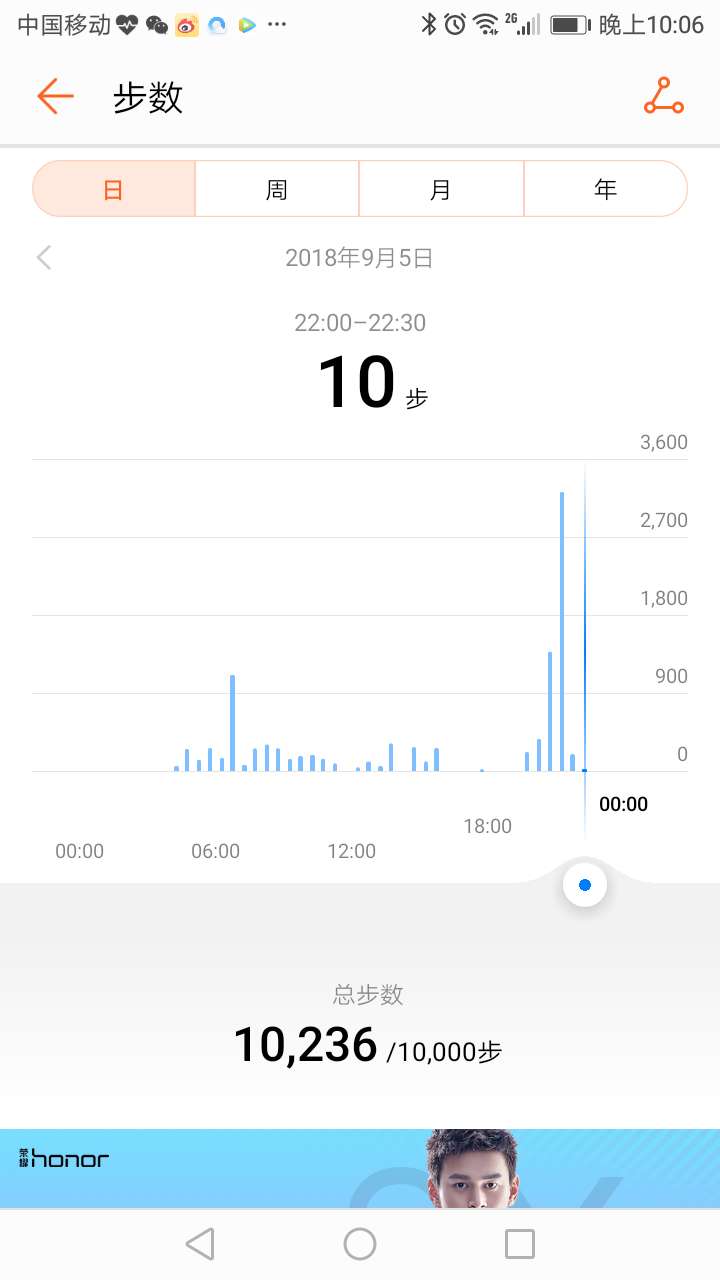The image size is (720, 1280).
Task: Tap the date 2018年9月5日
Action: (359, 257)
